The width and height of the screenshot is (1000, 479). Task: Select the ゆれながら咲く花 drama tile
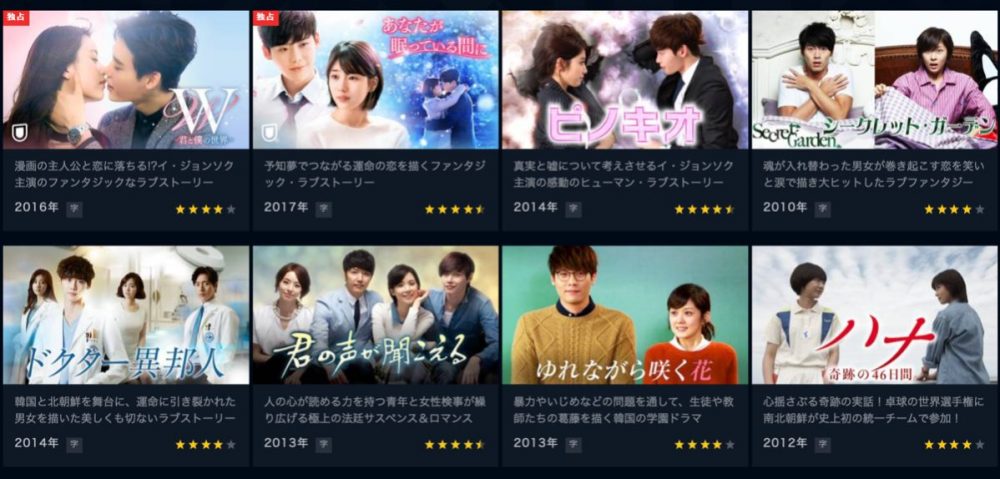(x=624, y=315)
